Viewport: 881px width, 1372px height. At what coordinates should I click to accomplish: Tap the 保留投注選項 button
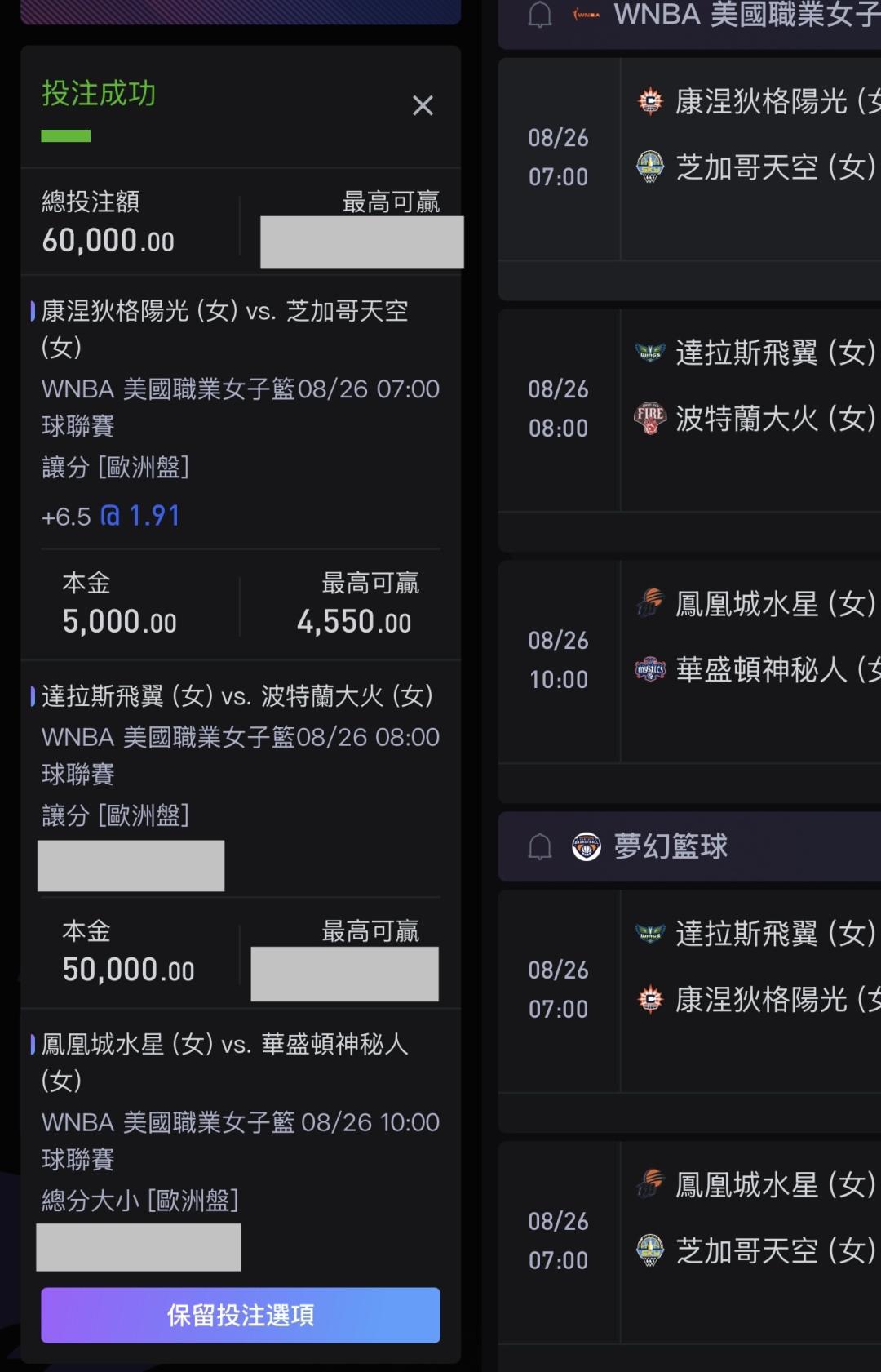[241, 1315]
